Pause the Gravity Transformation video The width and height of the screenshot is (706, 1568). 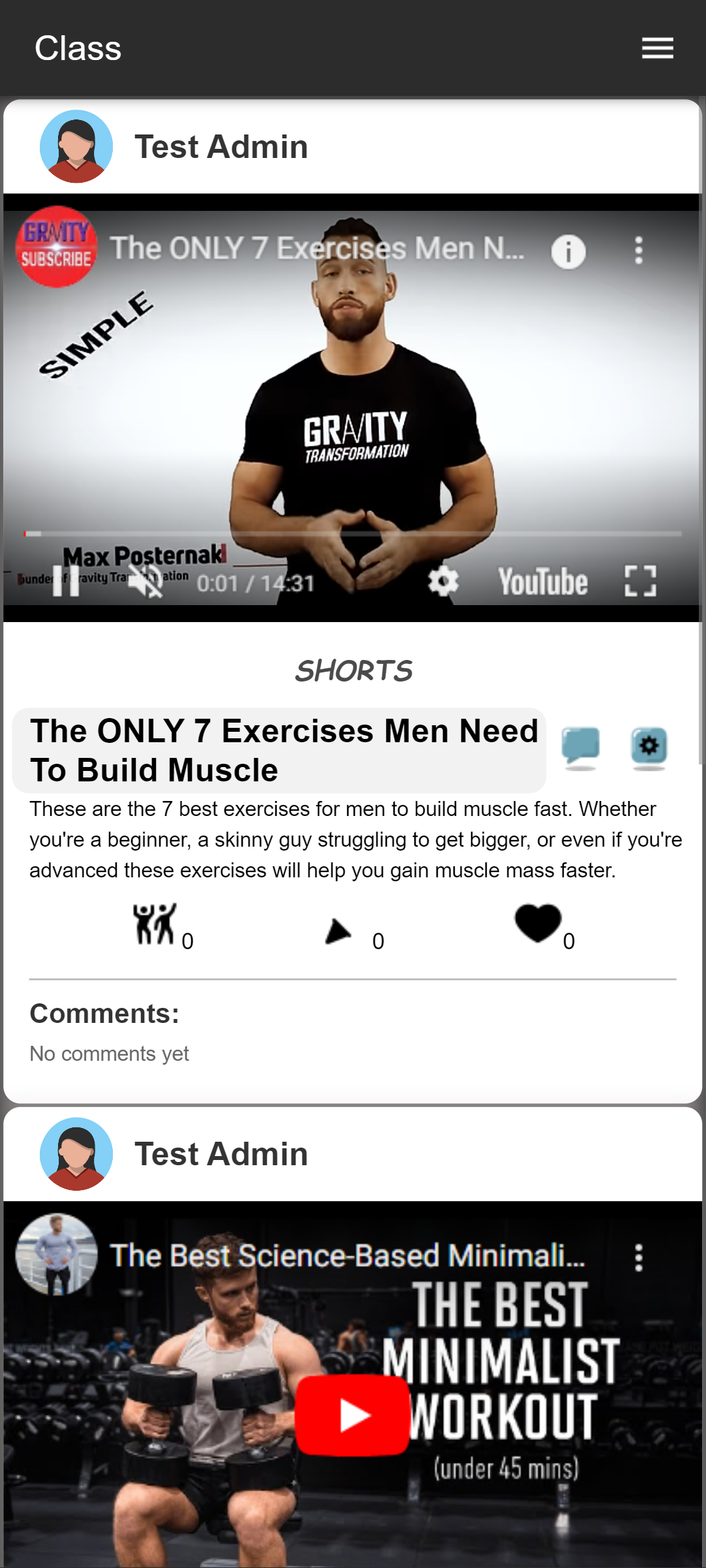click(x=65, y=580)
